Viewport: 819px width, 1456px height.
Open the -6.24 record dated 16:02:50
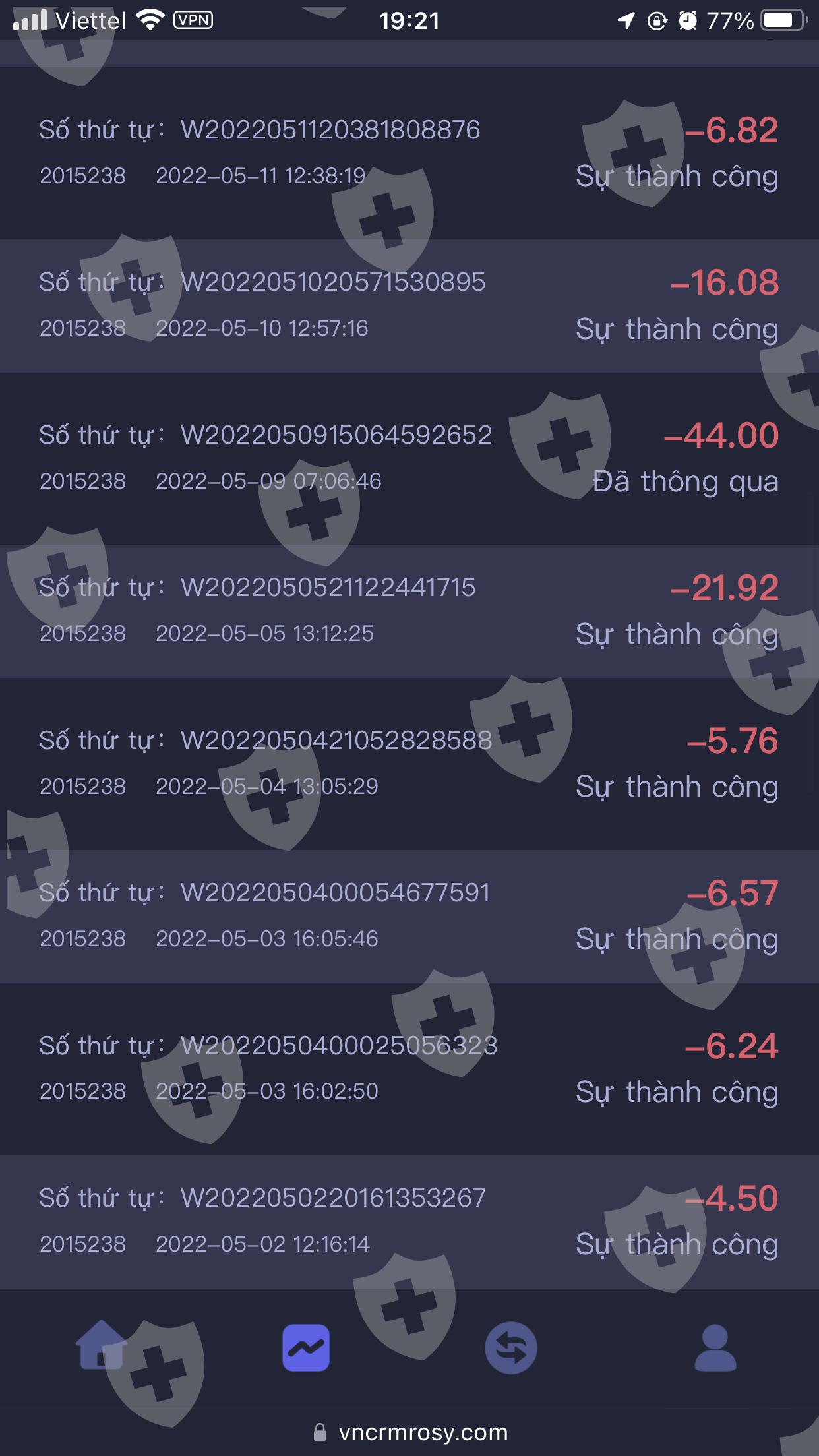pyautogui.click(x=409, y=1069)
